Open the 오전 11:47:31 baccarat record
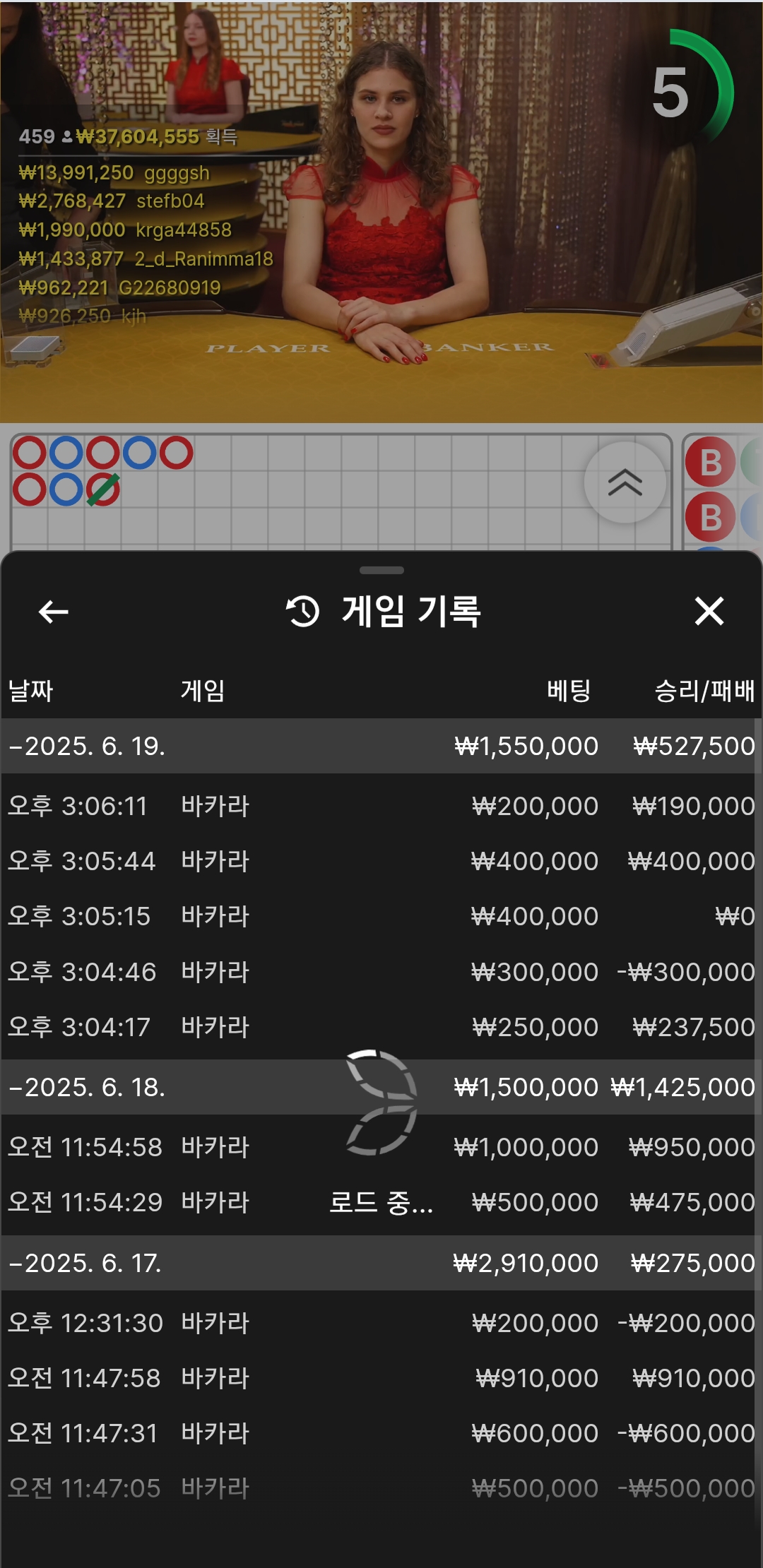Image resolution: width=763 pixels, height=1568 pixels. (x=381, y=1433)
